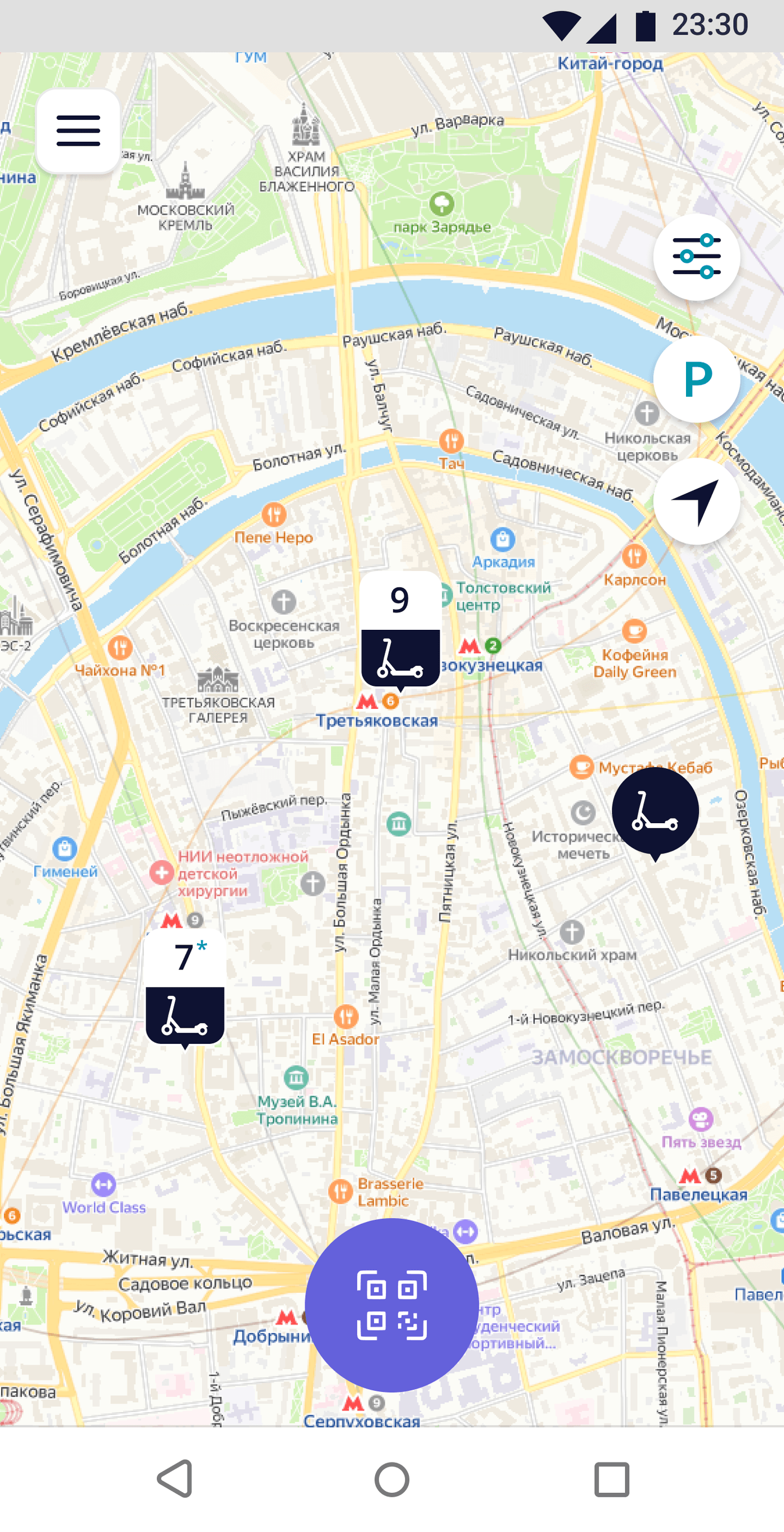784x1532 pixels.
Task: Open the hamburger menu
Action: tap(78, 131)
